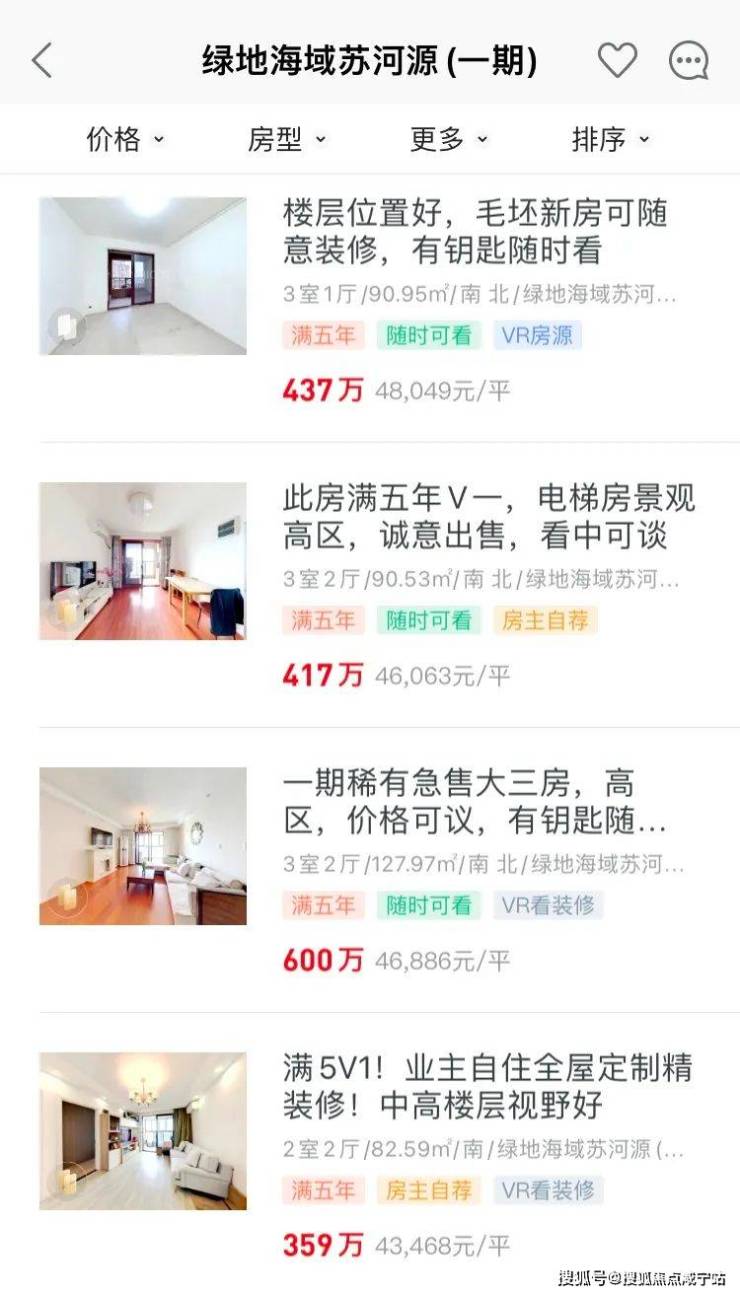
Task: Go back using the top-left arrow
Action: 42,61
